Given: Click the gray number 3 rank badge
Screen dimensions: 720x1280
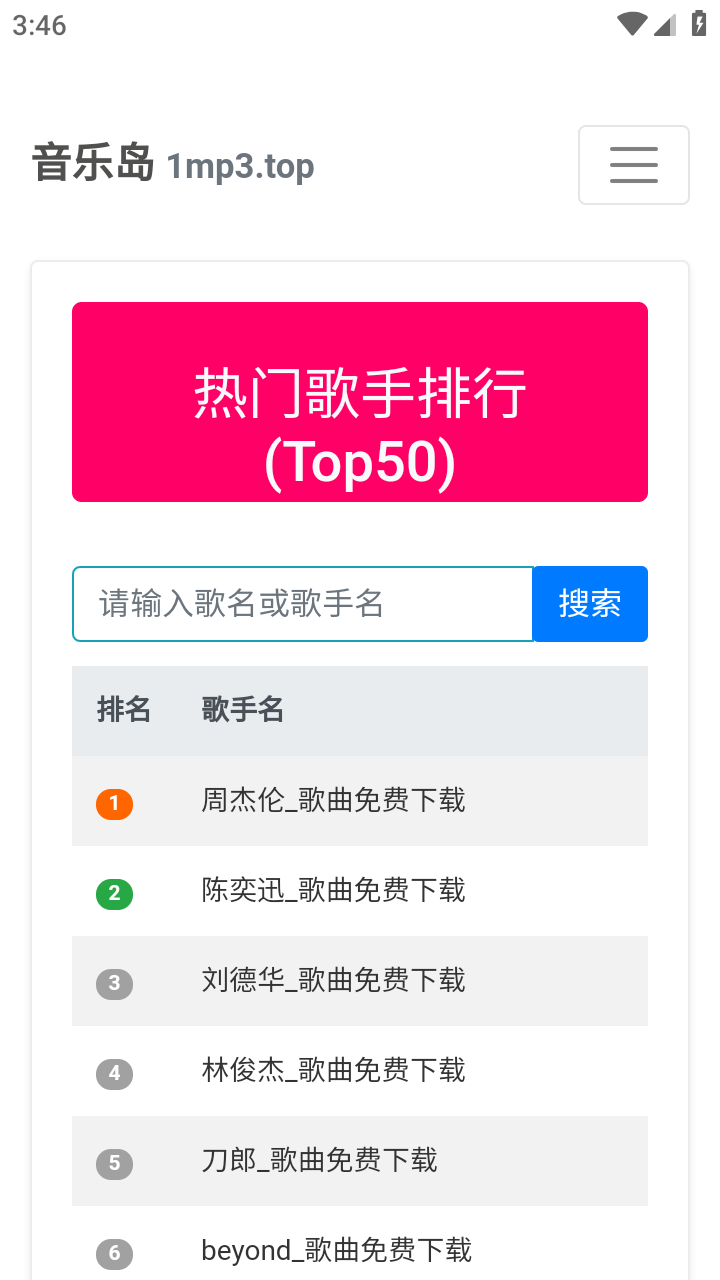Looking at the screenshot, I should (114, 983).
